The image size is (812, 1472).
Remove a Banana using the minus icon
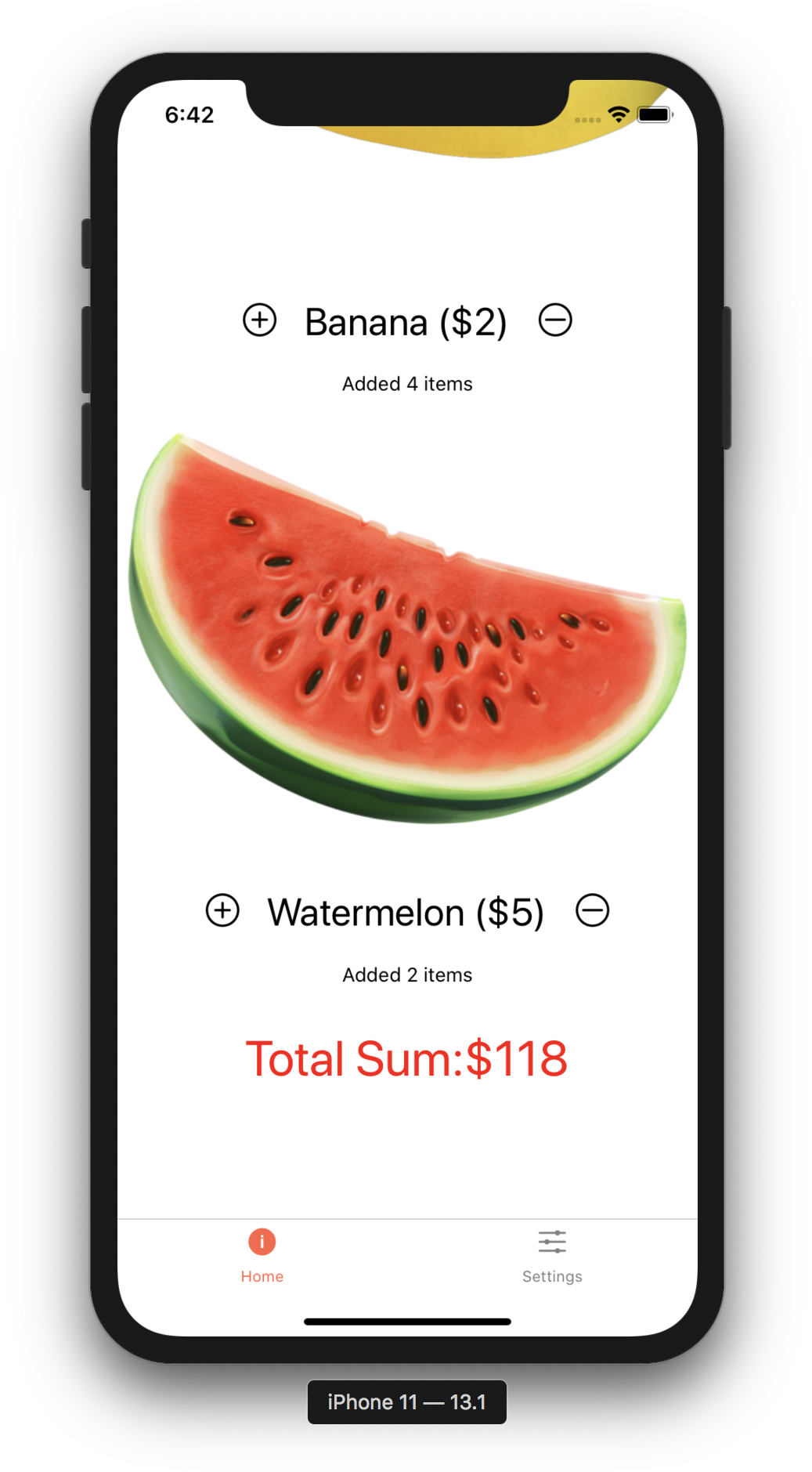[555, 320]
